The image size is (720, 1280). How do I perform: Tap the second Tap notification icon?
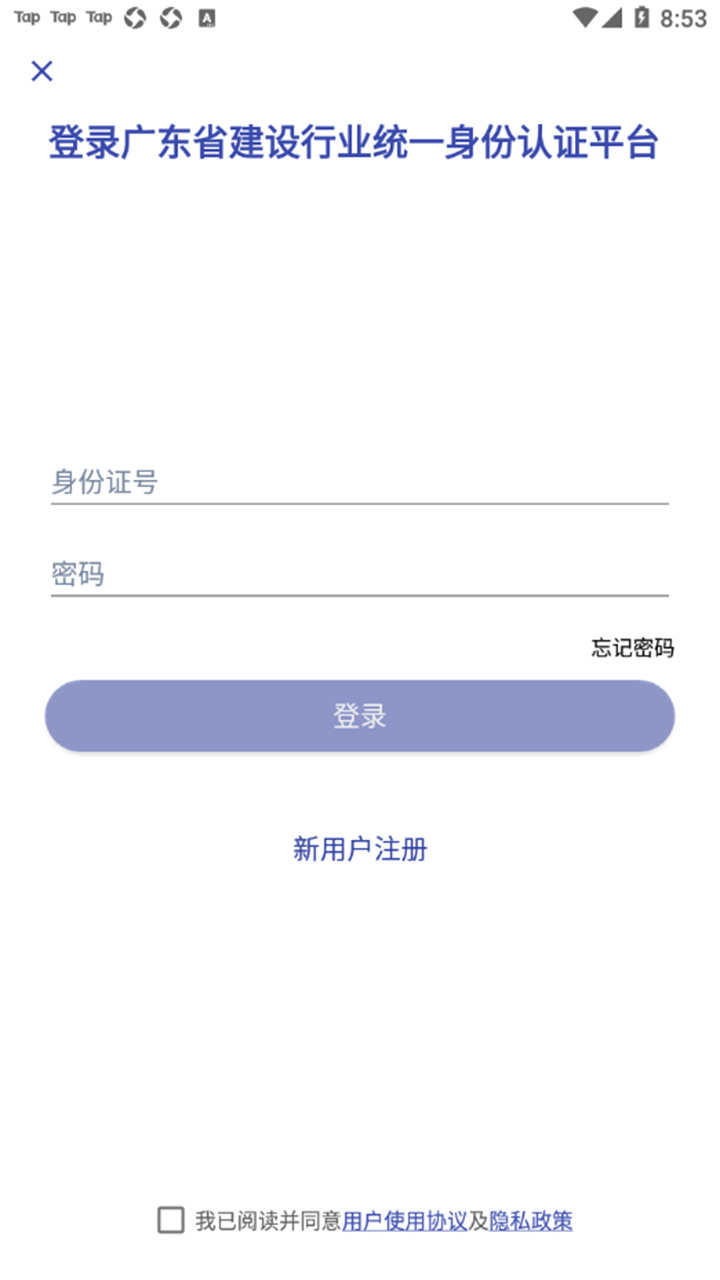pos(62,17)
